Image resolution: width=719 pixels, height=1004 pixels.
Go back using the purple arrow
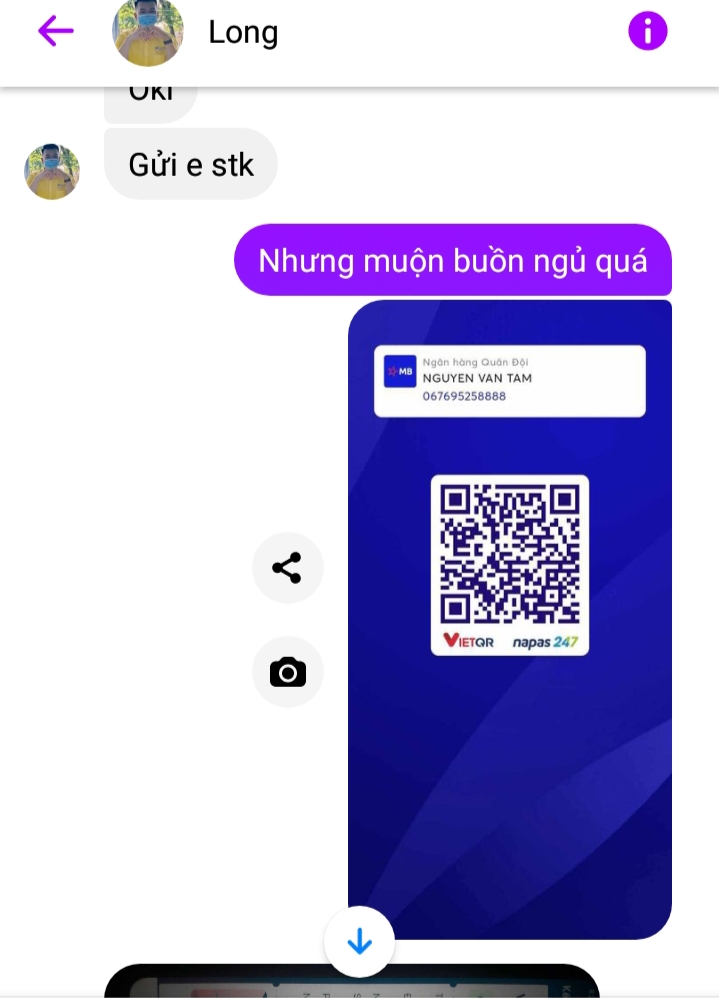(x=56, y=32)
